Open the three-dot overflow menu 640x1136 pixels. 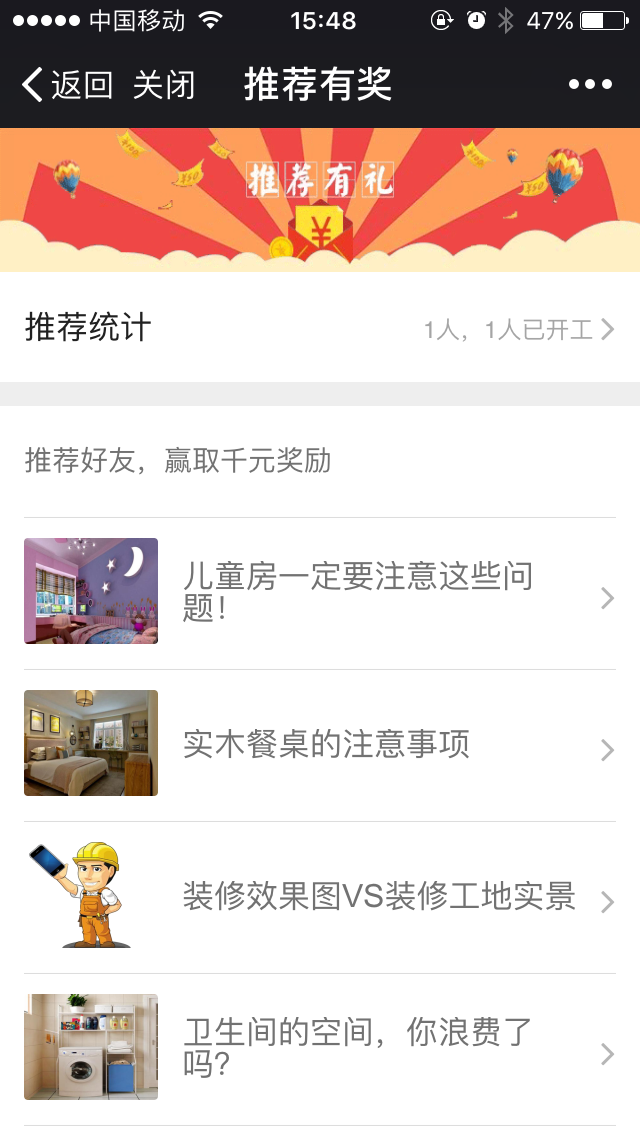coord(590,85)
